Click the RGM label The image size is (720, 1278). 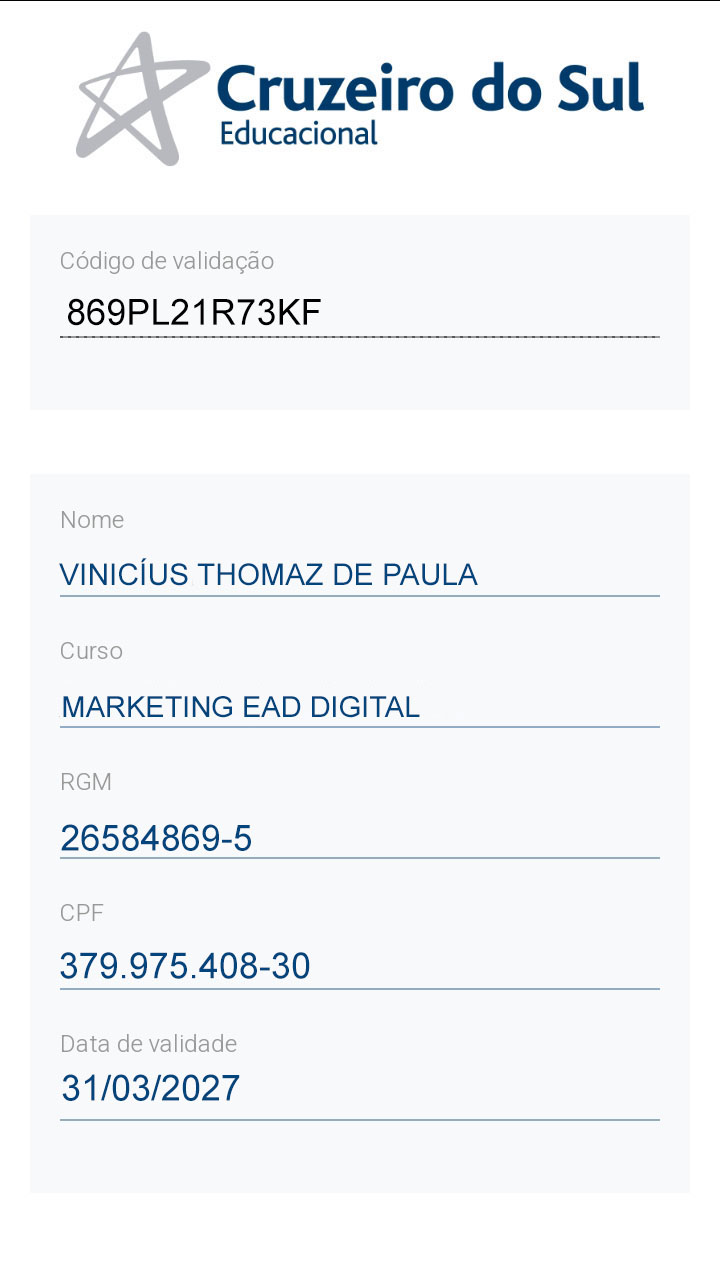(x=86, y=782)
